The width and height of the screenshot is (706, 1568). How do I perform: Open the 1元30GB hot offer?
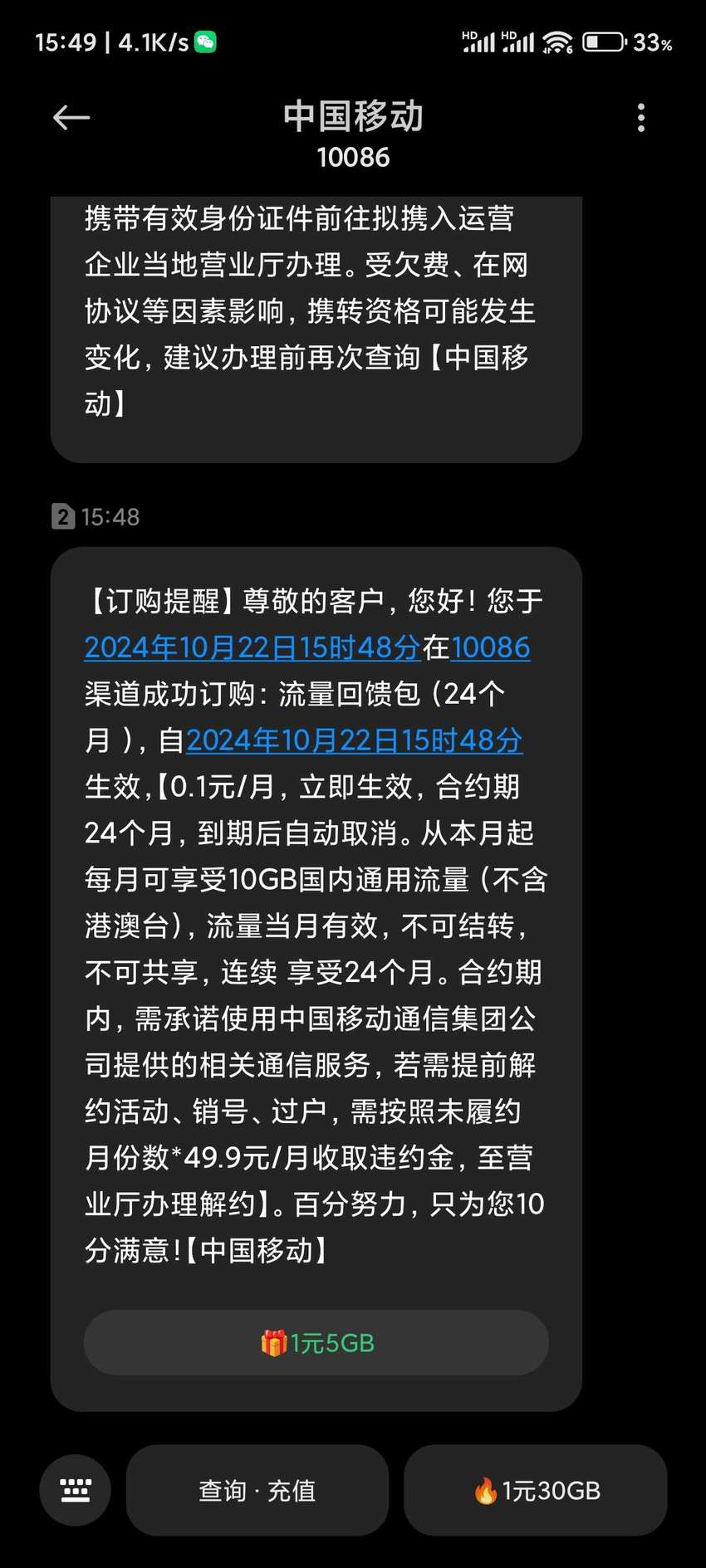coord(536,1490)
